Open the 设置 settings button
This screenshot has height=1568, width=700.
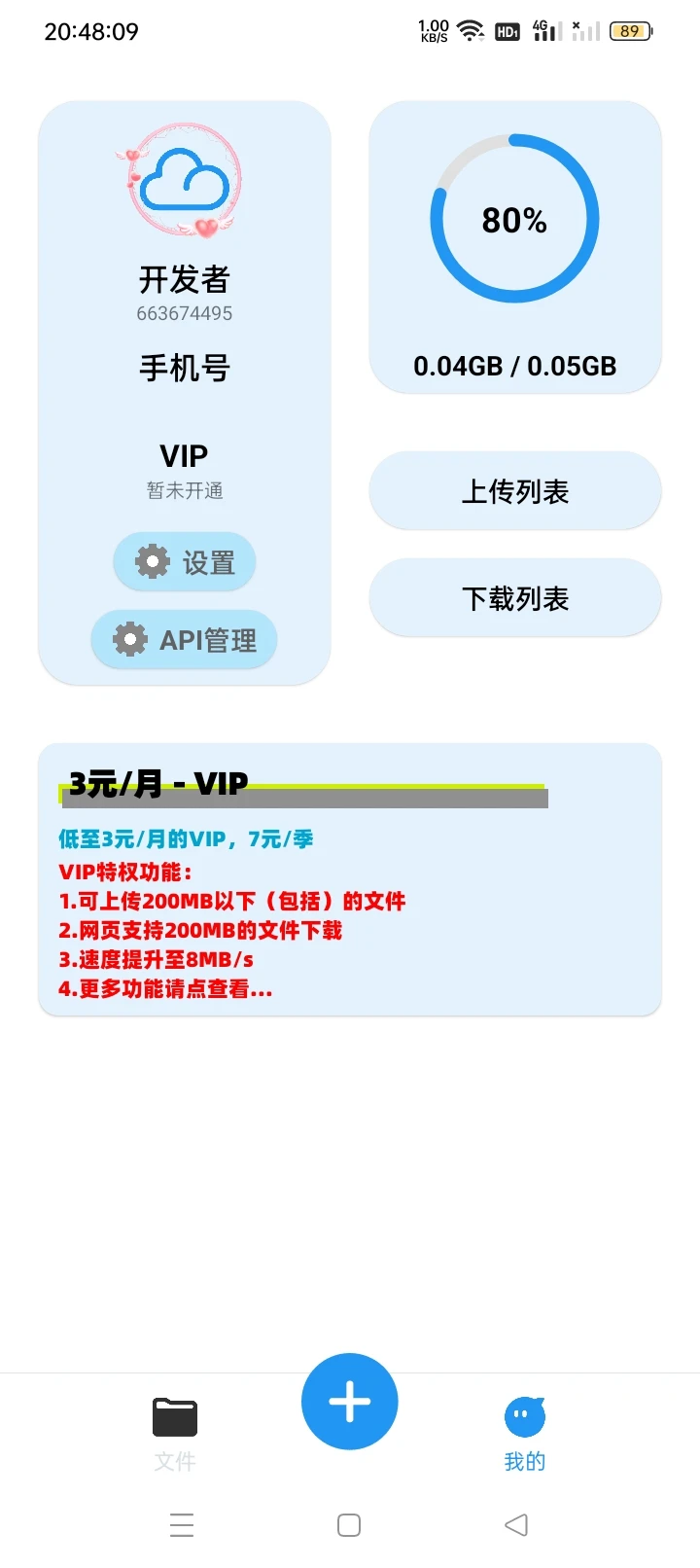(185, 561)
